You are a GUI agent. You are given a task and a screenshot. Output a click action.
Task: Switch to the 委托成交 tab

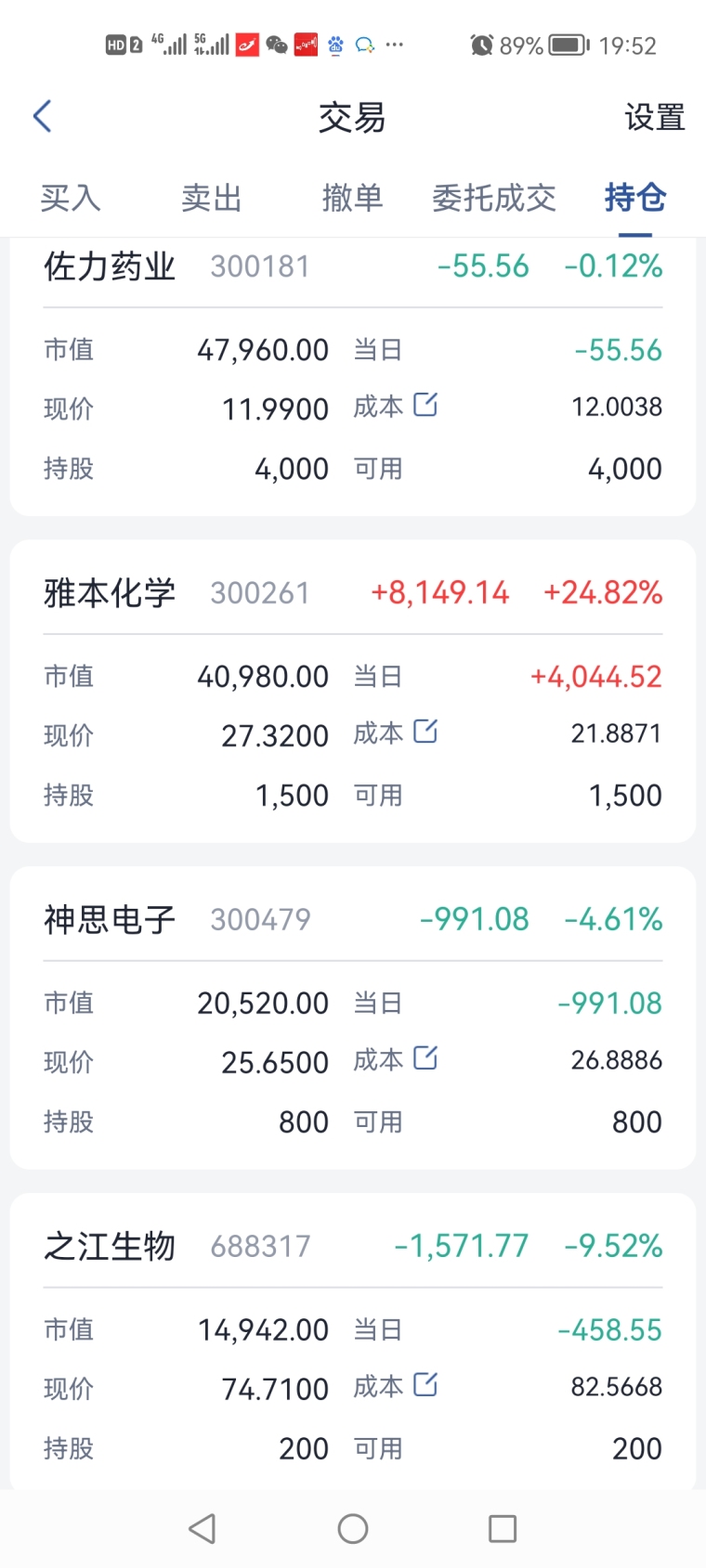[494, 198]
